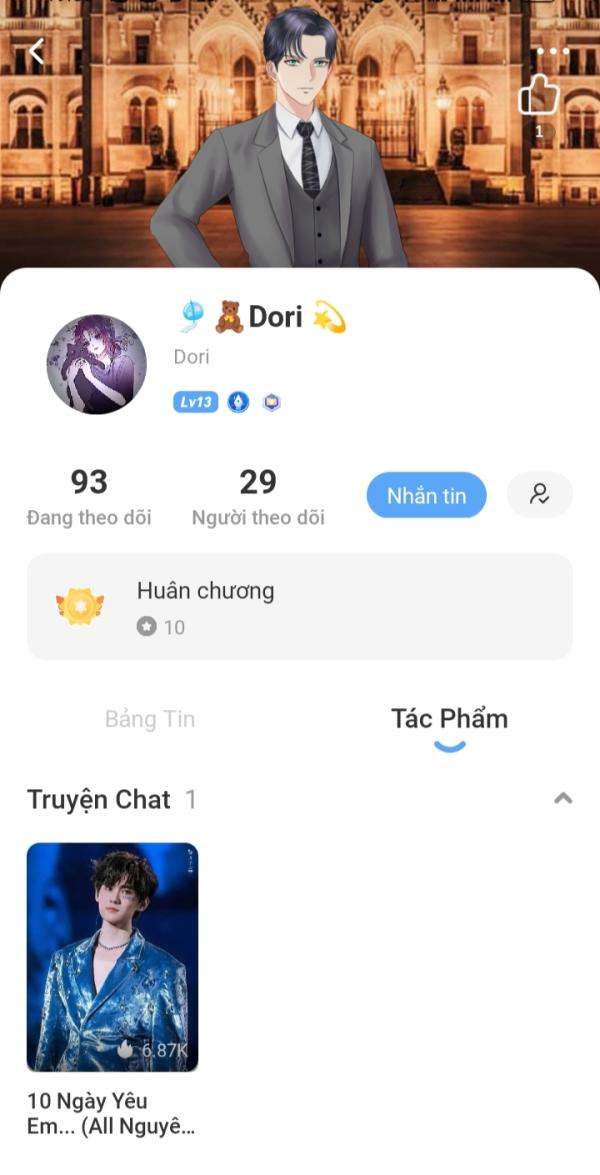This screenshot has width=600, height=1175.
Task: Open the Huân chương medals card
Action: pyautogui.click(x=300, y=607)
